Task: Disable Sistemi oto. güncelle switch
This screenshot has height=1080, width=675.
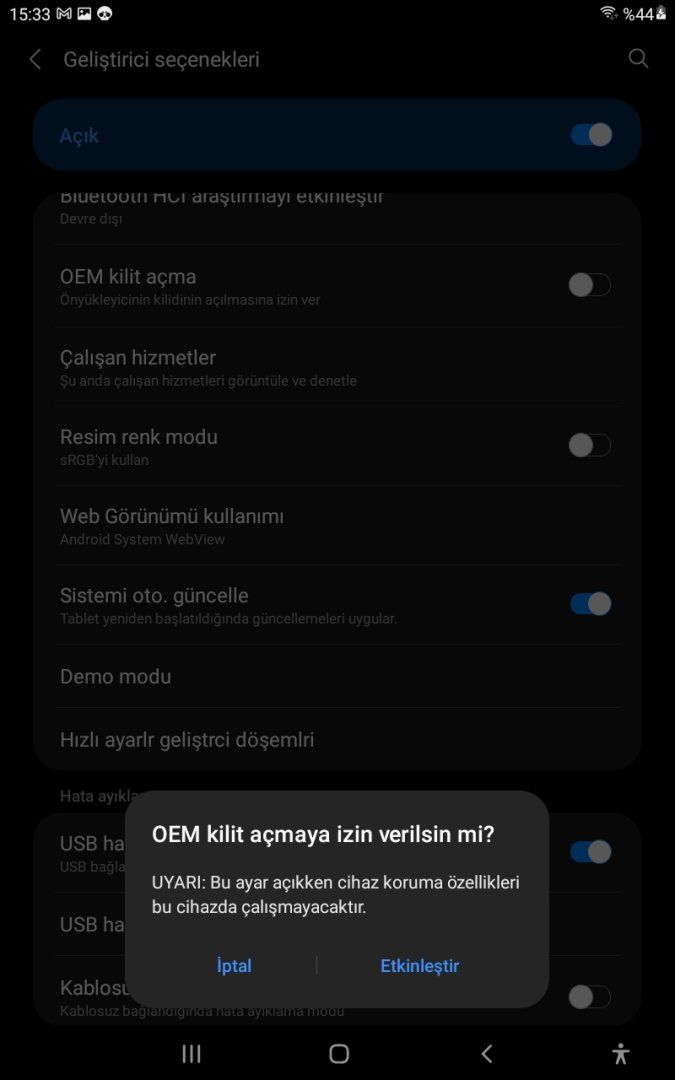Action: (590, 604)
